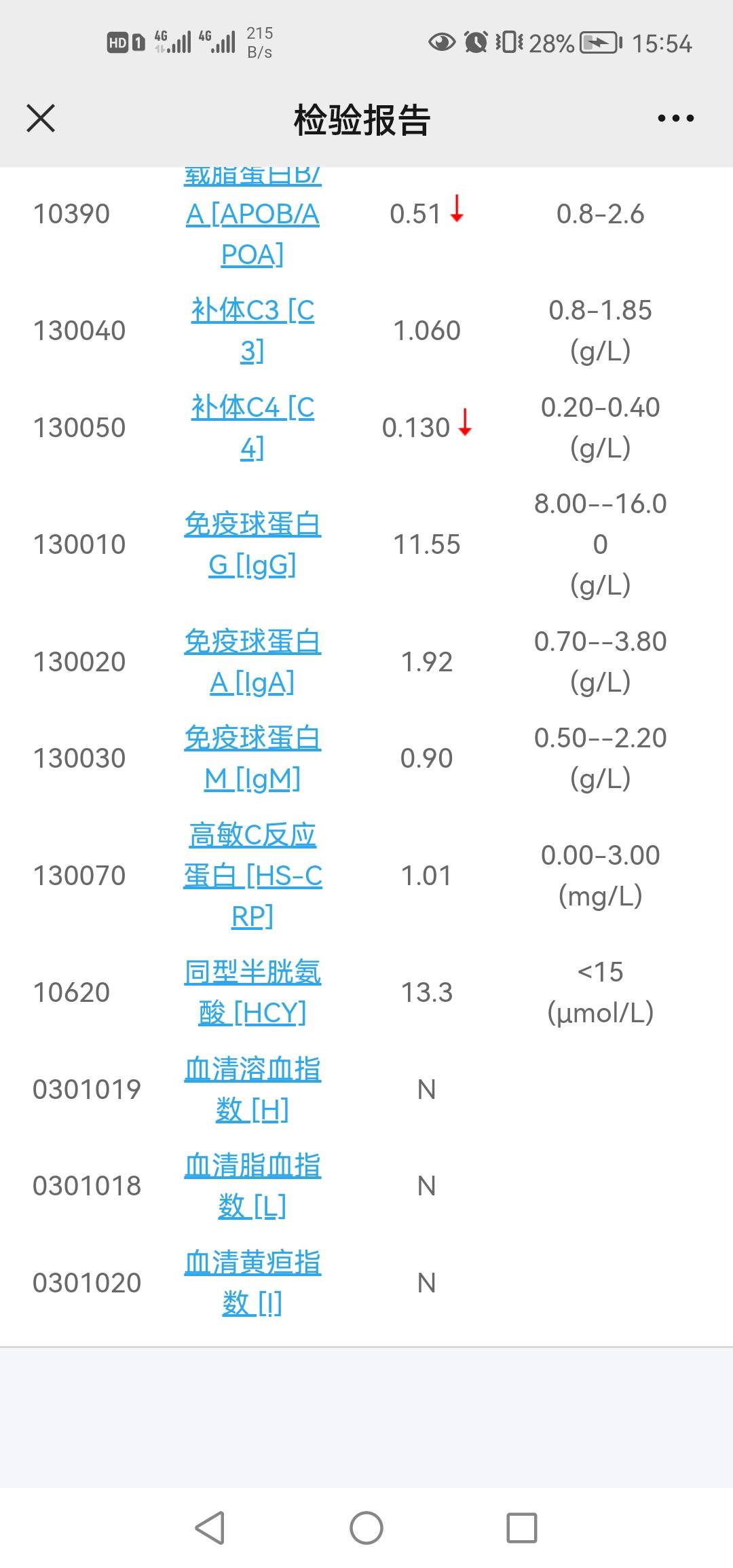View 高敏C反应蛋白 [HS-CRP] details
The image size is (733, 1568).
pyautogui.click(x=253, y=876)
